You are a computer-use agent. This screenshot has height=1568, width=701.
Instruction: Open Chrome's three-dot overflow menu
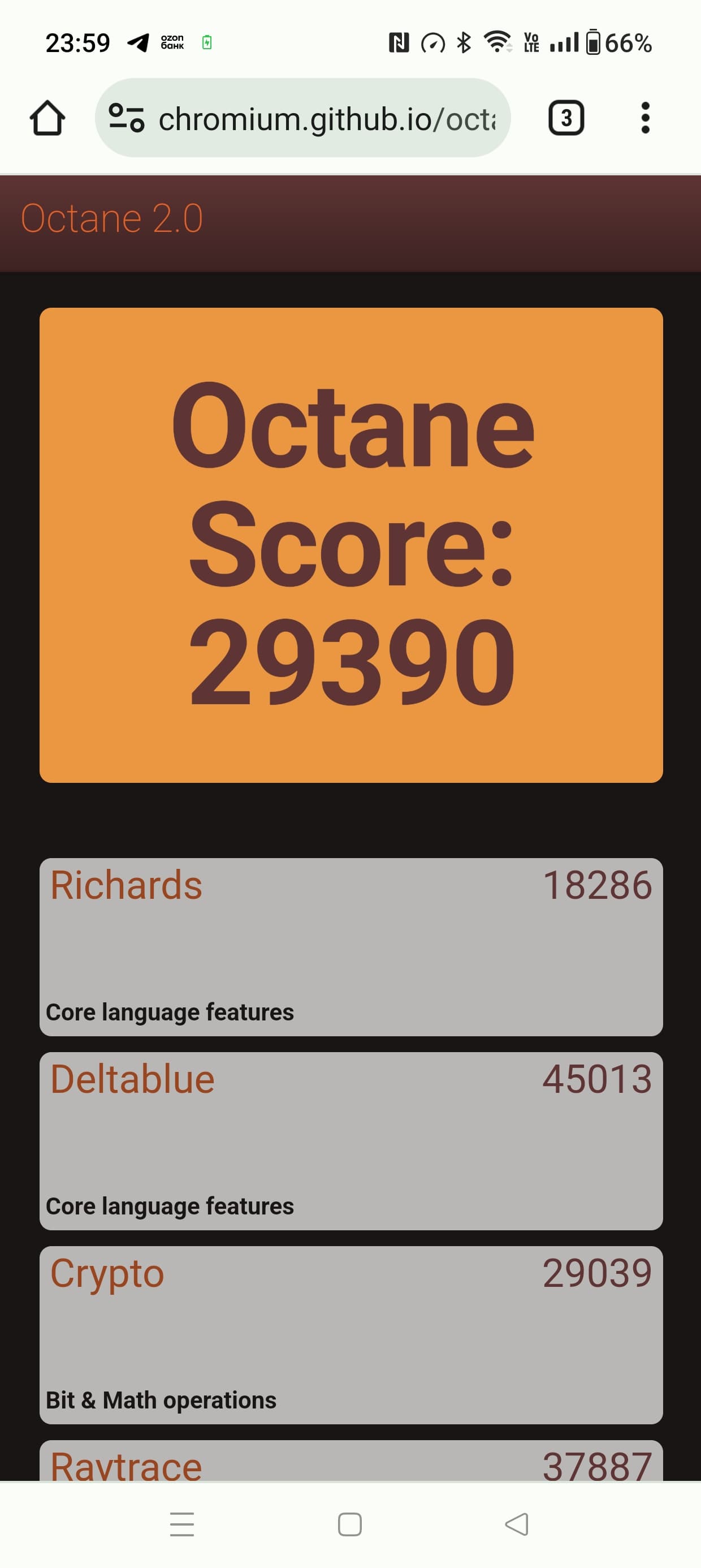645,118
